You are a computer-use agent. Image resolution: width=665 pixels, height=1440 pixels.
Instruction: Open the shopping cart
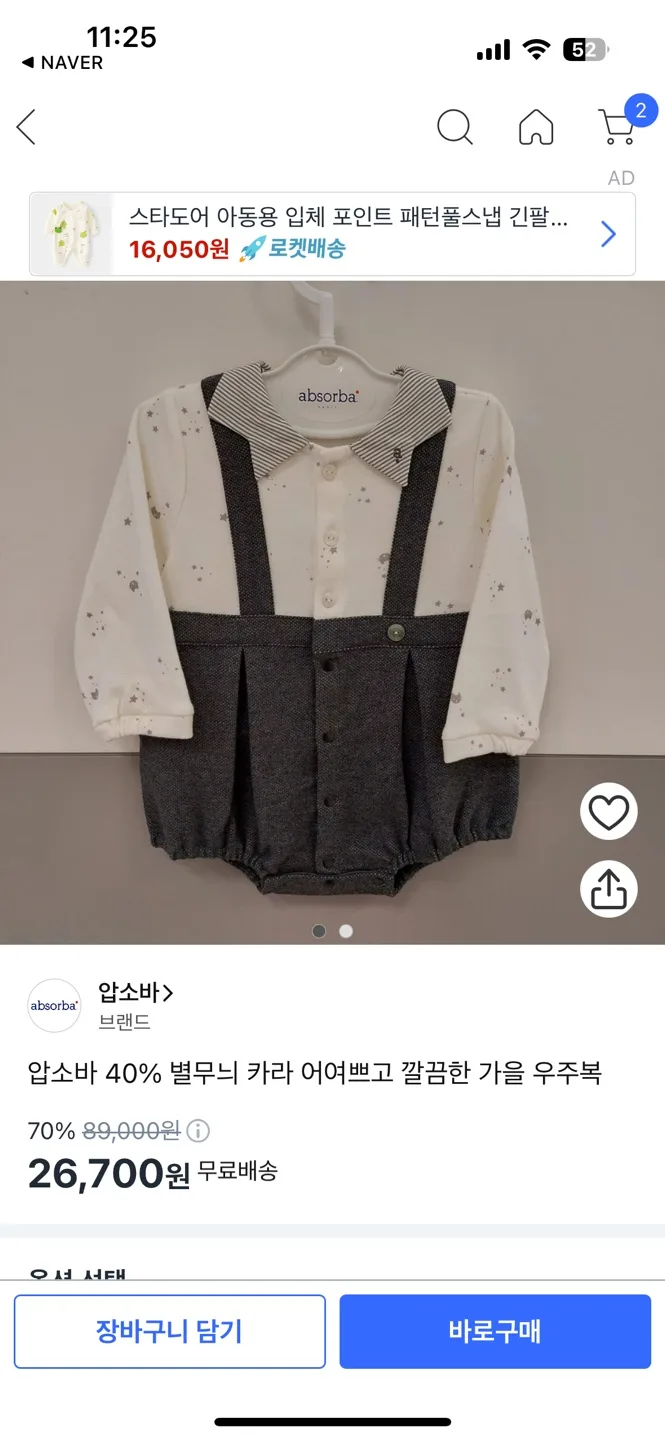(617, 127)
